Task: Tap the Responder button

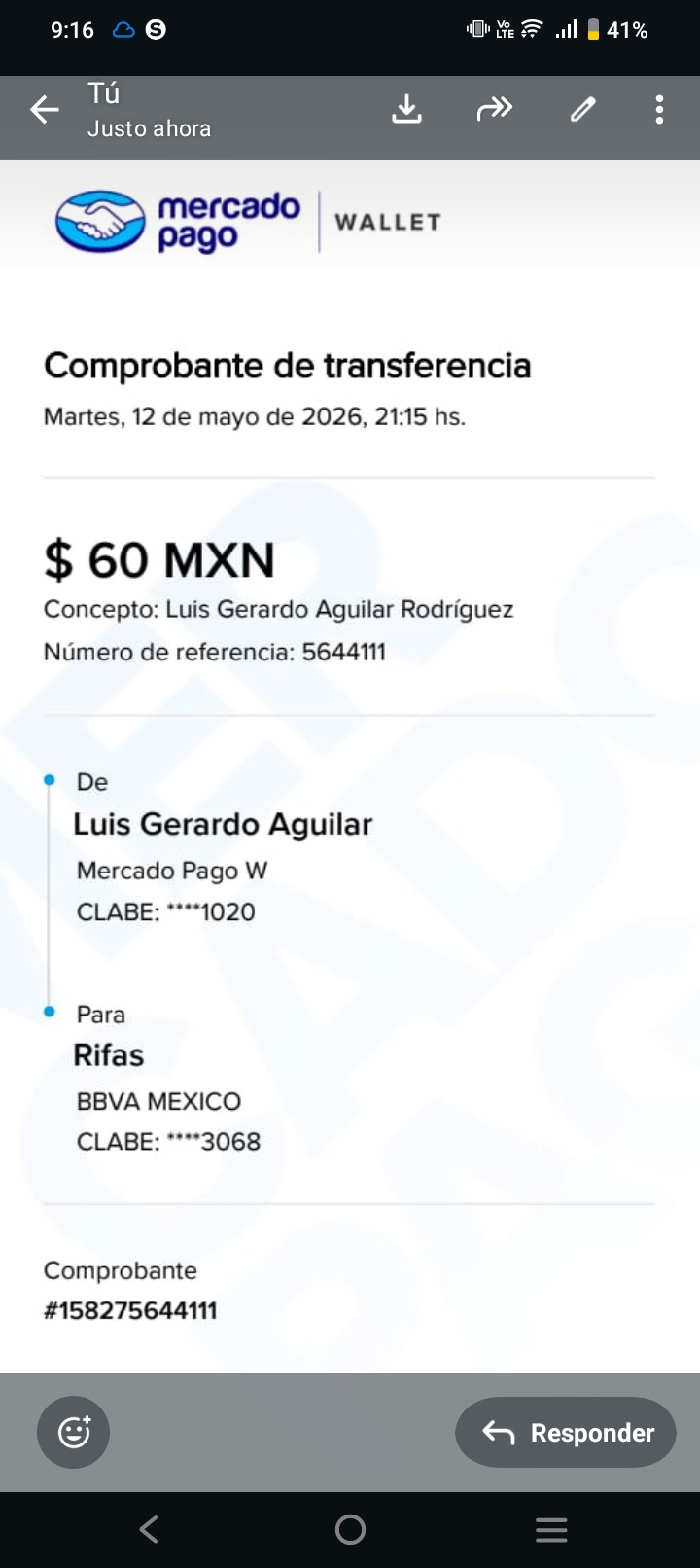Action: [x=566, y=1432]
